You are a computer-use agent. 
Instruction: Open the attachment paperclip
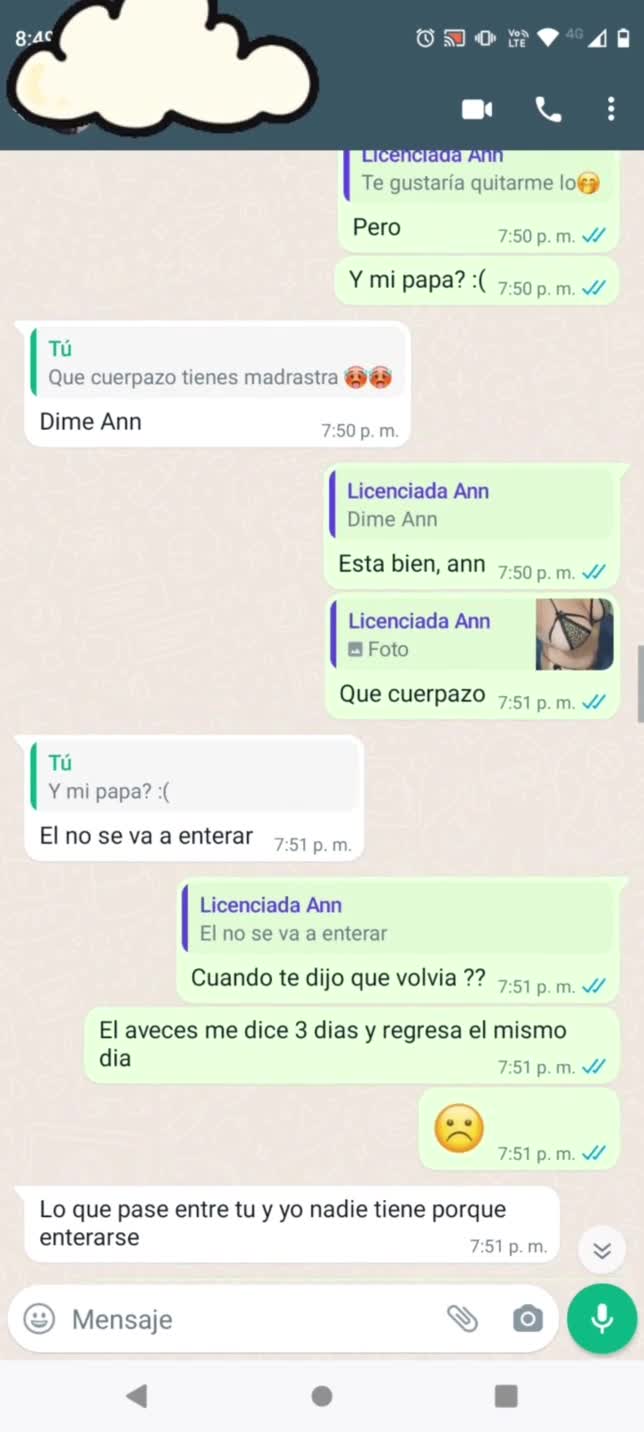[462, 1319]
